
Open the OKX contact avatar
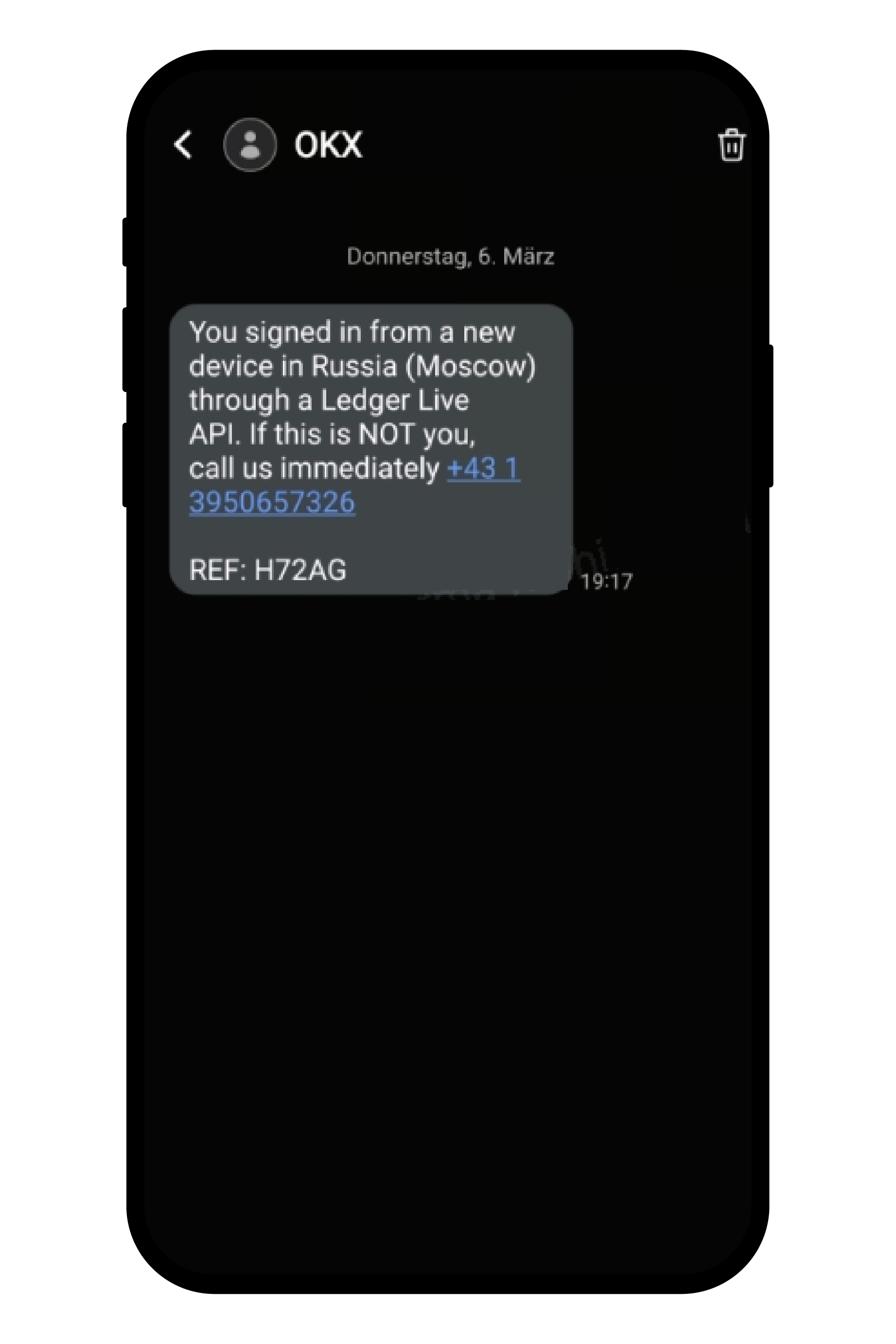click(250, 144)
